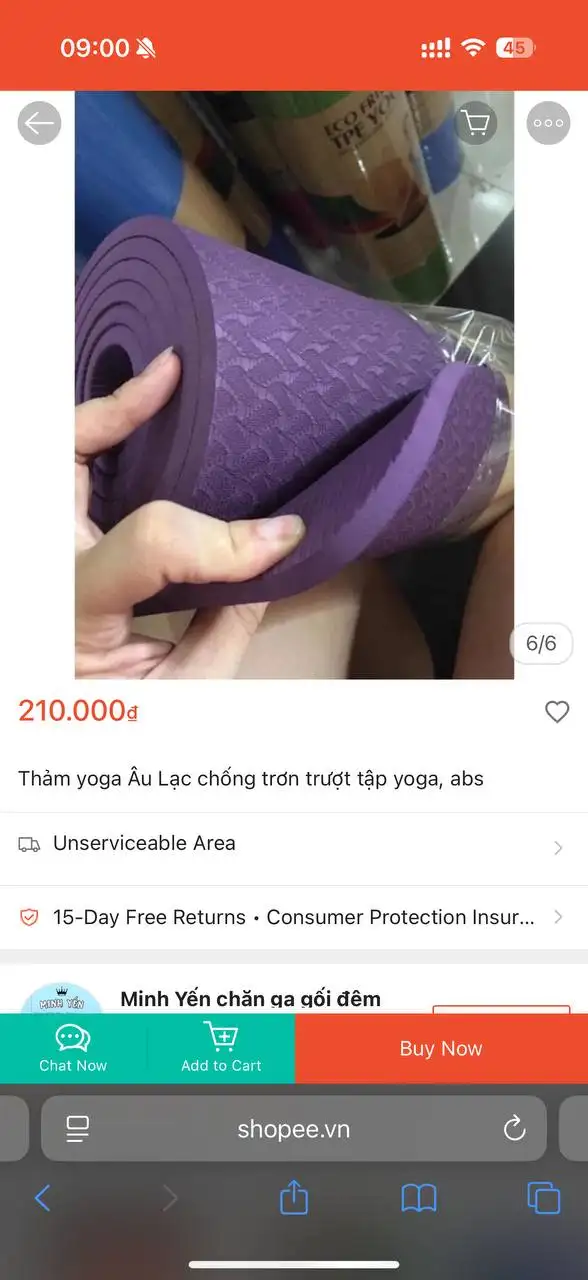This screenshot has height=1280, width=588.
Task: Go back using the arrow over the product photo
Action: click(40, 123)
